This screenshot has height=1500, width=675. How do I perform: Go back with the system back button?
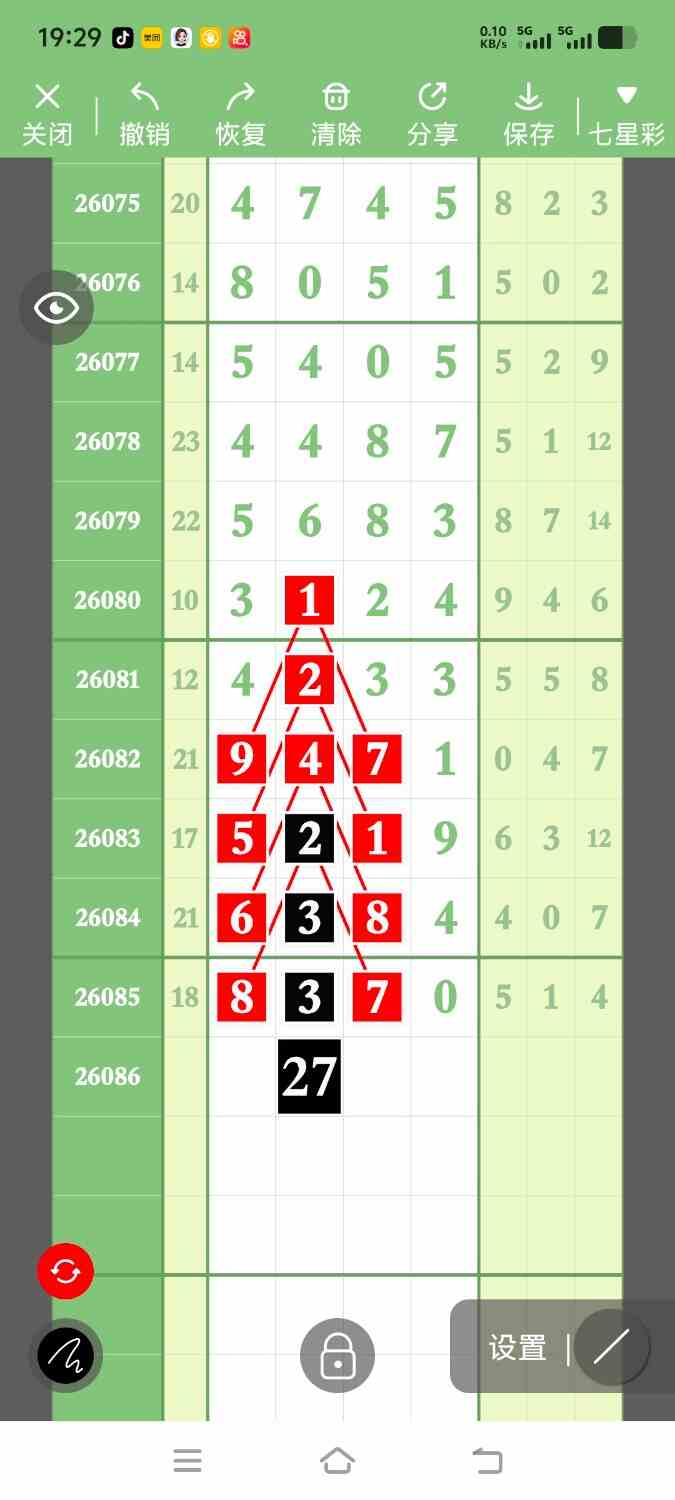click(487, 1461)
